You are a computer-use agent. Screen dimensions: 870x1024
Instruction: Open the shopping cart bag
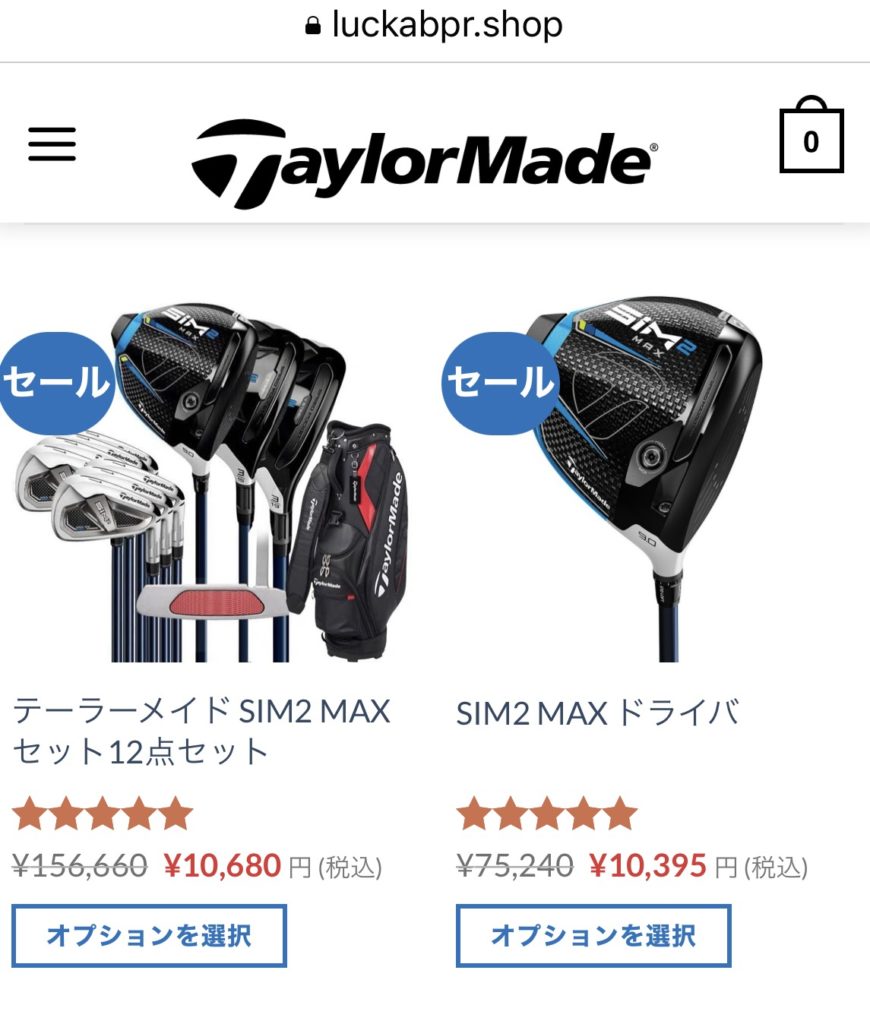coord(811,140)
